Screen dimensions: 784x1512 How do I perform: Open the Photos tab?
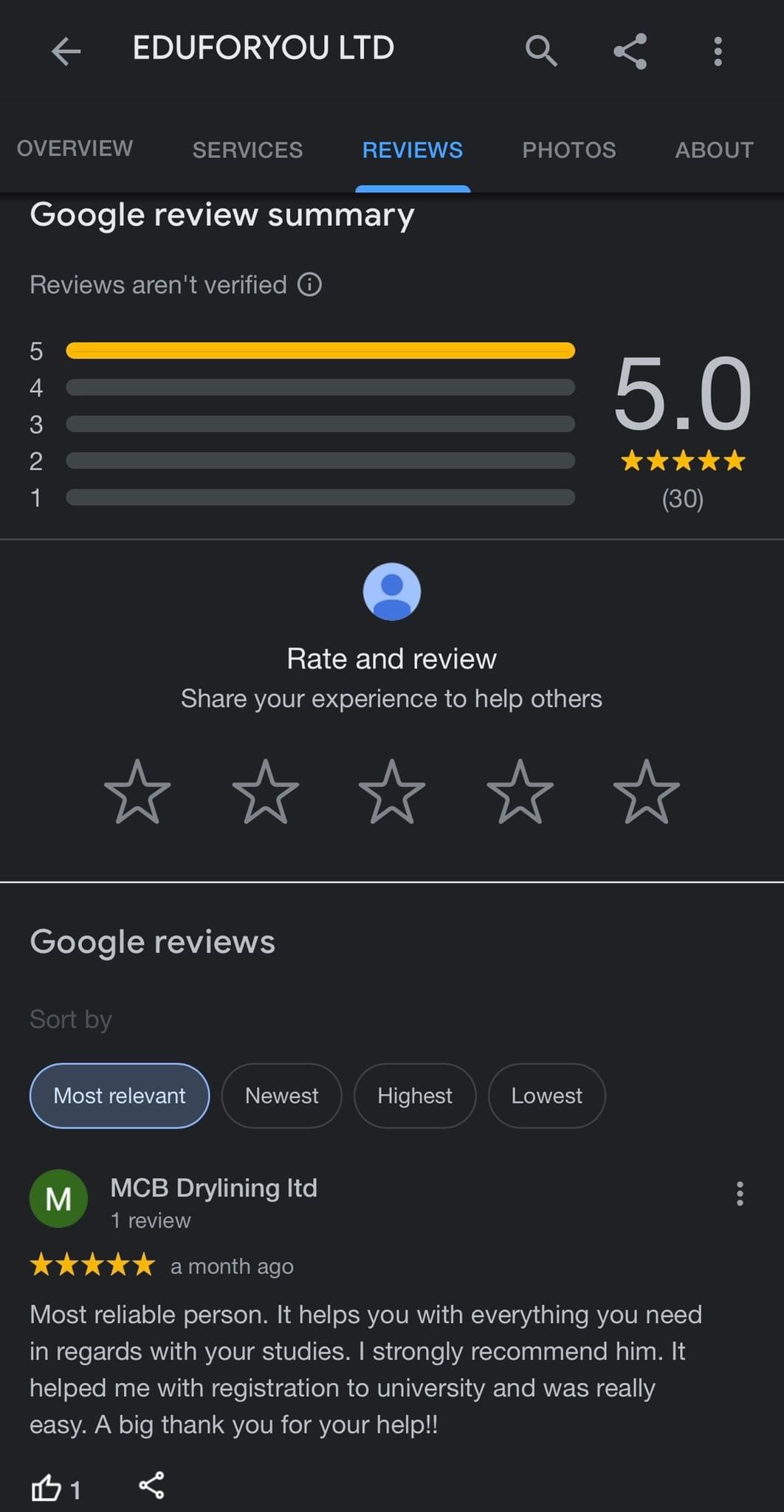pos(568,150)
